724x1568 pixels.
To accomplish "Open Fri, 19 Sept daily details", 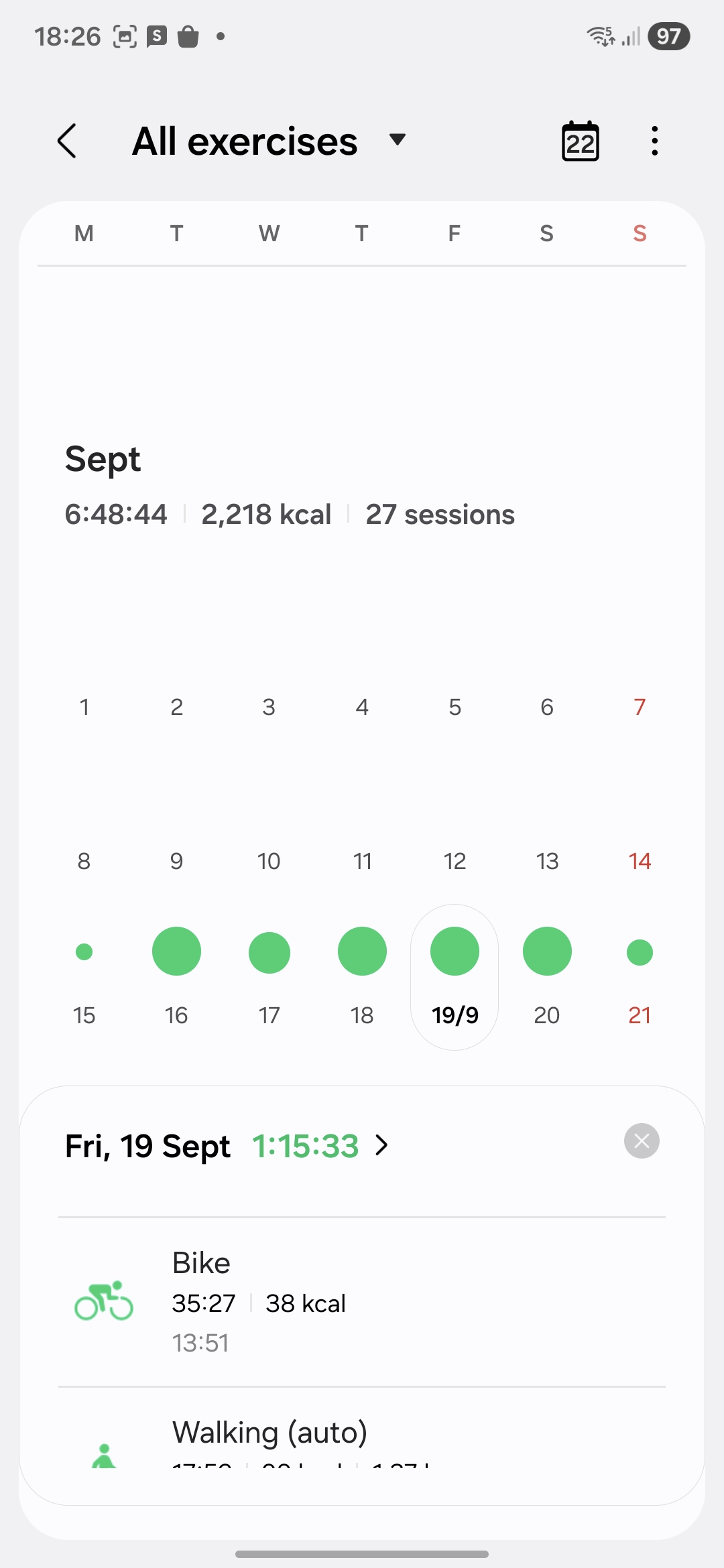I will pos(227,1146).
